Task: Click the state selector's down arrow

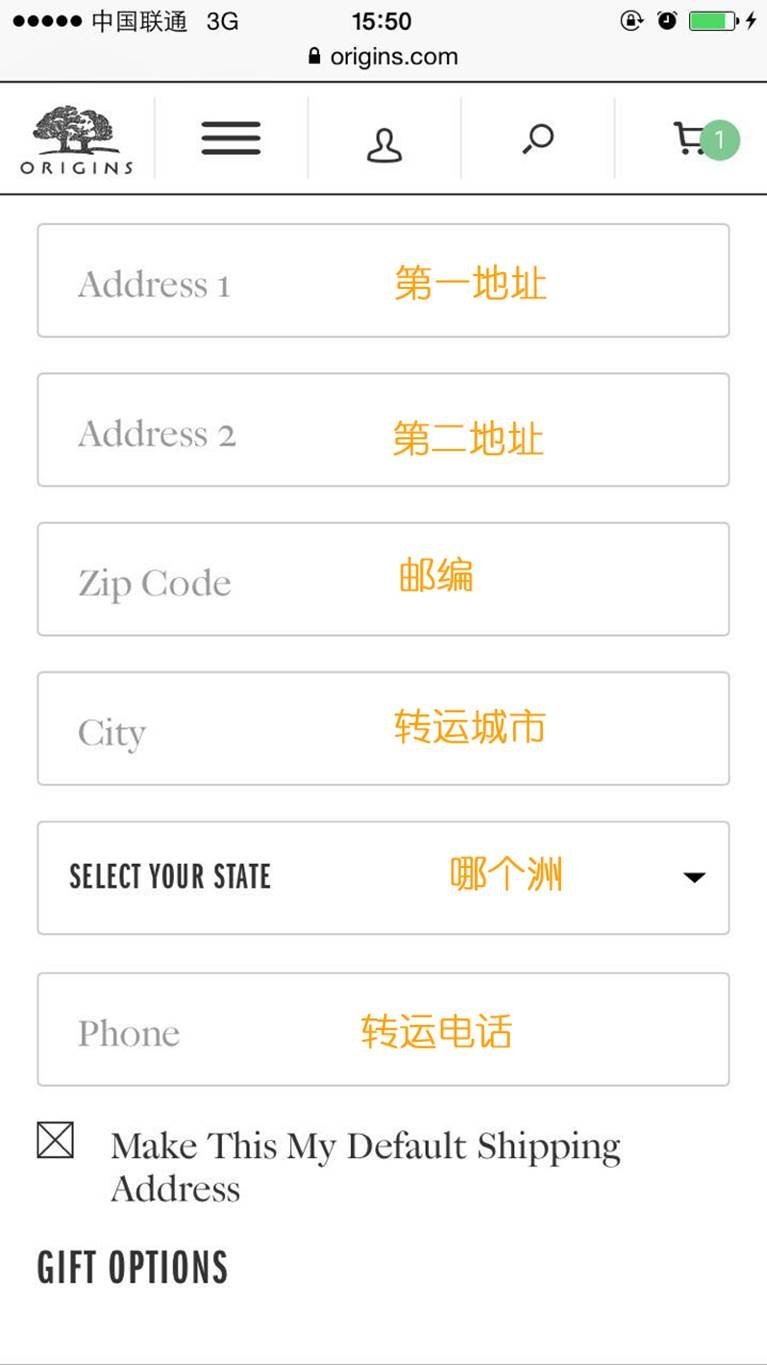Action: [x=695, y=877]
